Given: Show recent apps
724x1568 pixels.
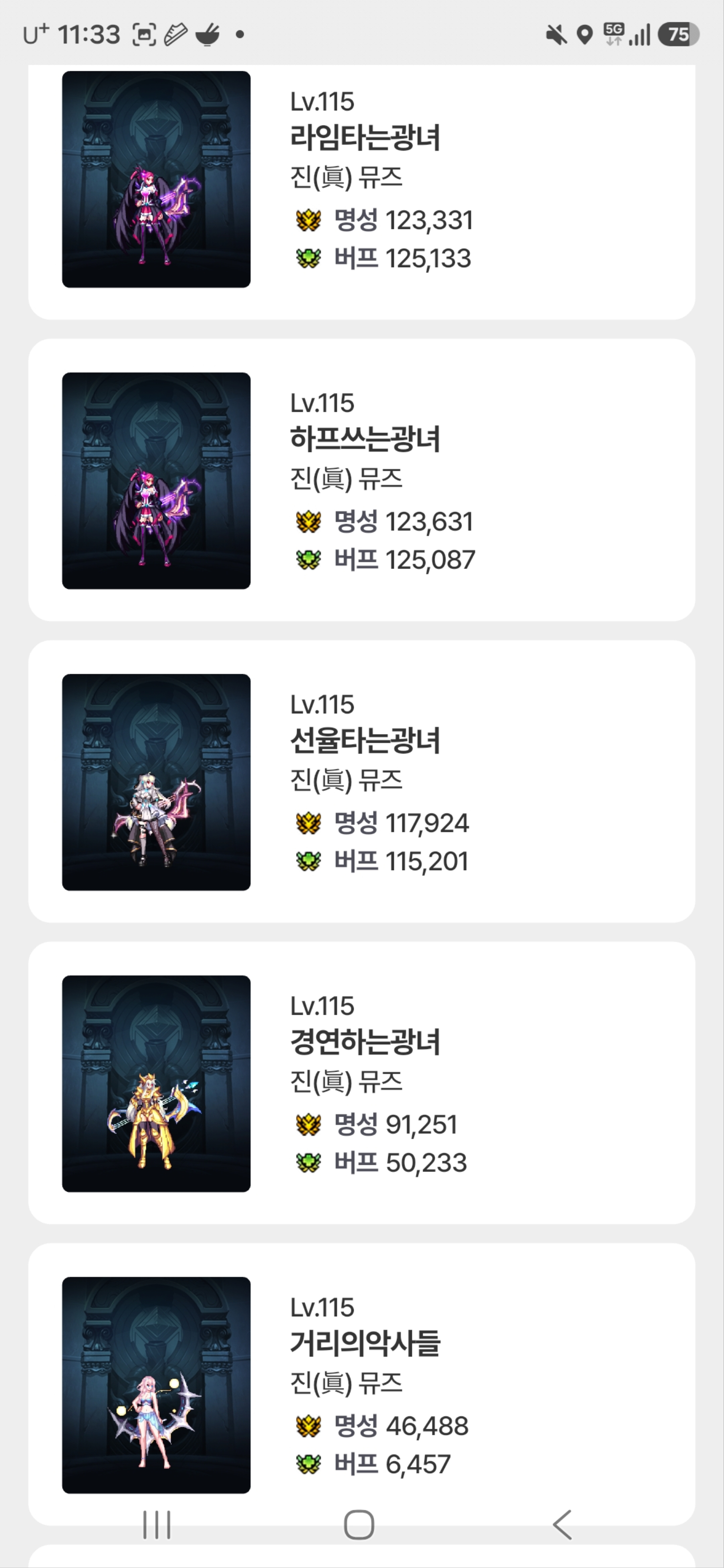Looking at the screenshot, I should (x=157, y=1525).
